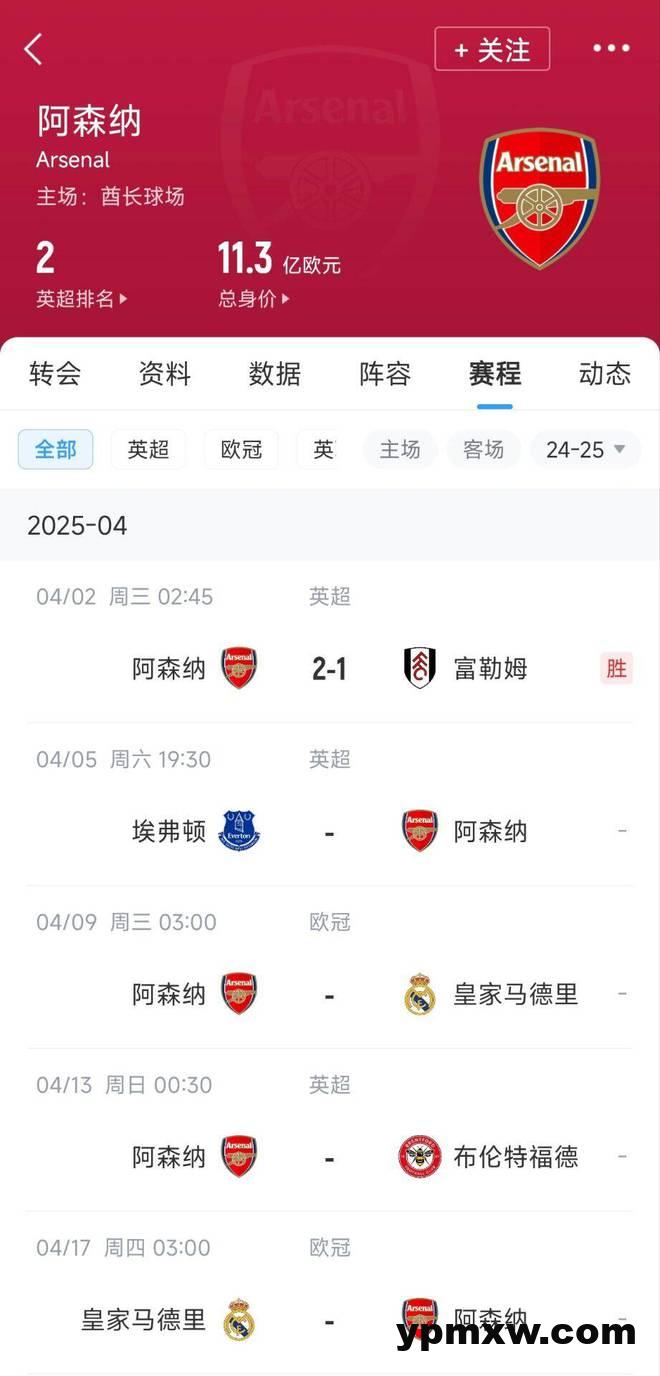
Task: Filter matches by 英超
Action: [148, 450]
